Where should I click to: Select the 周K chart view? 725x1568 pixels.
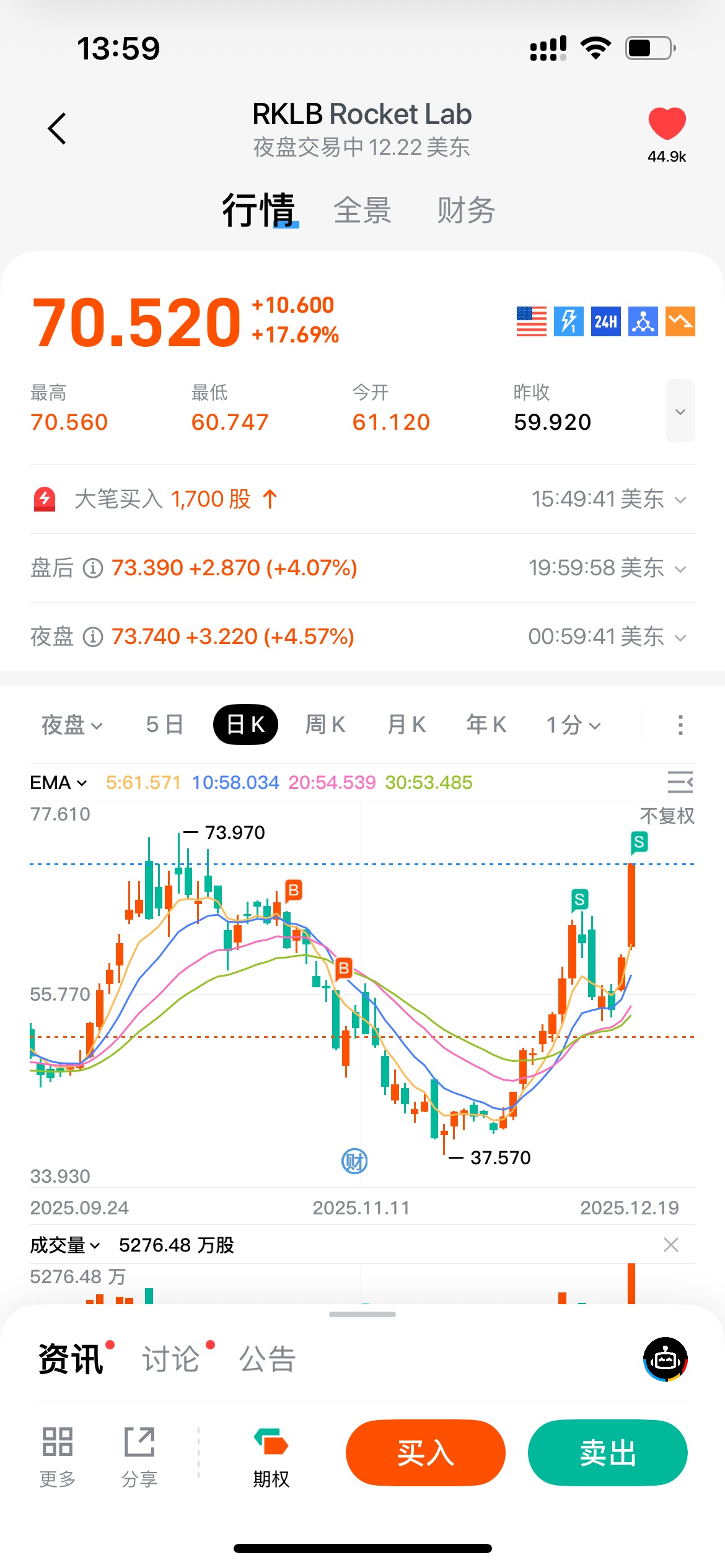tap(325, 725)
